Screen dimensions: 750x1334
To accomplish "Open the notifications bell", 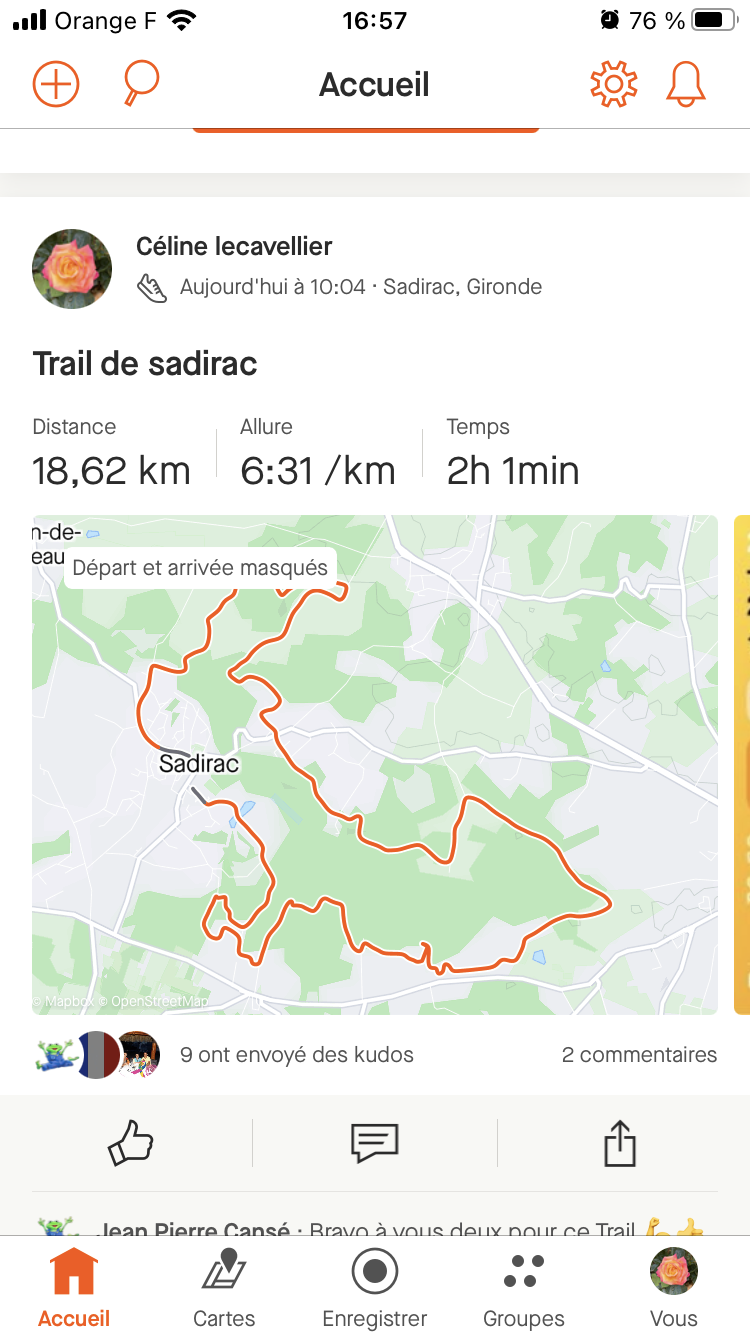I will (x=686, y=84).
